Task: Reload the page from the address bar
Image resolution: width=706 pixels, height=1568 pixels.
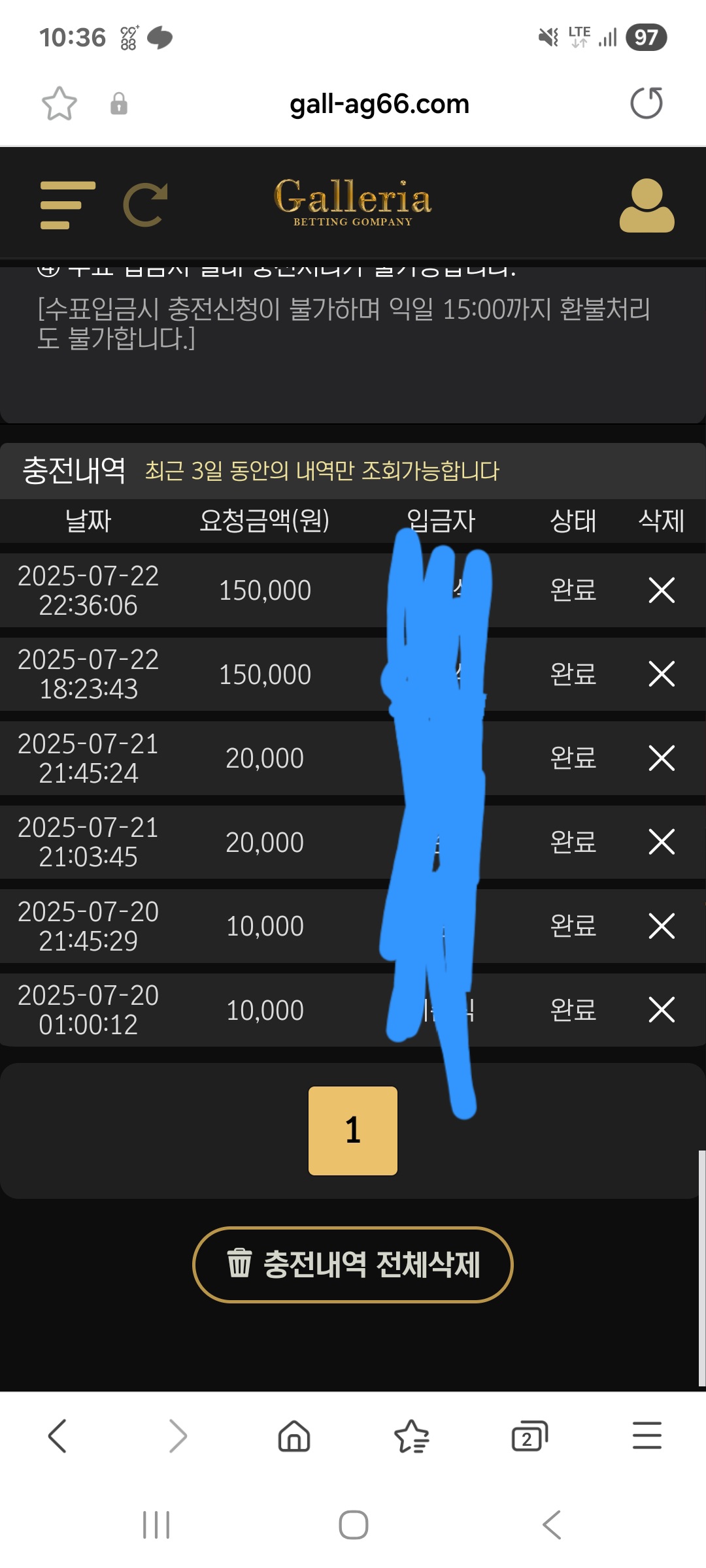Action: (647, 103)
